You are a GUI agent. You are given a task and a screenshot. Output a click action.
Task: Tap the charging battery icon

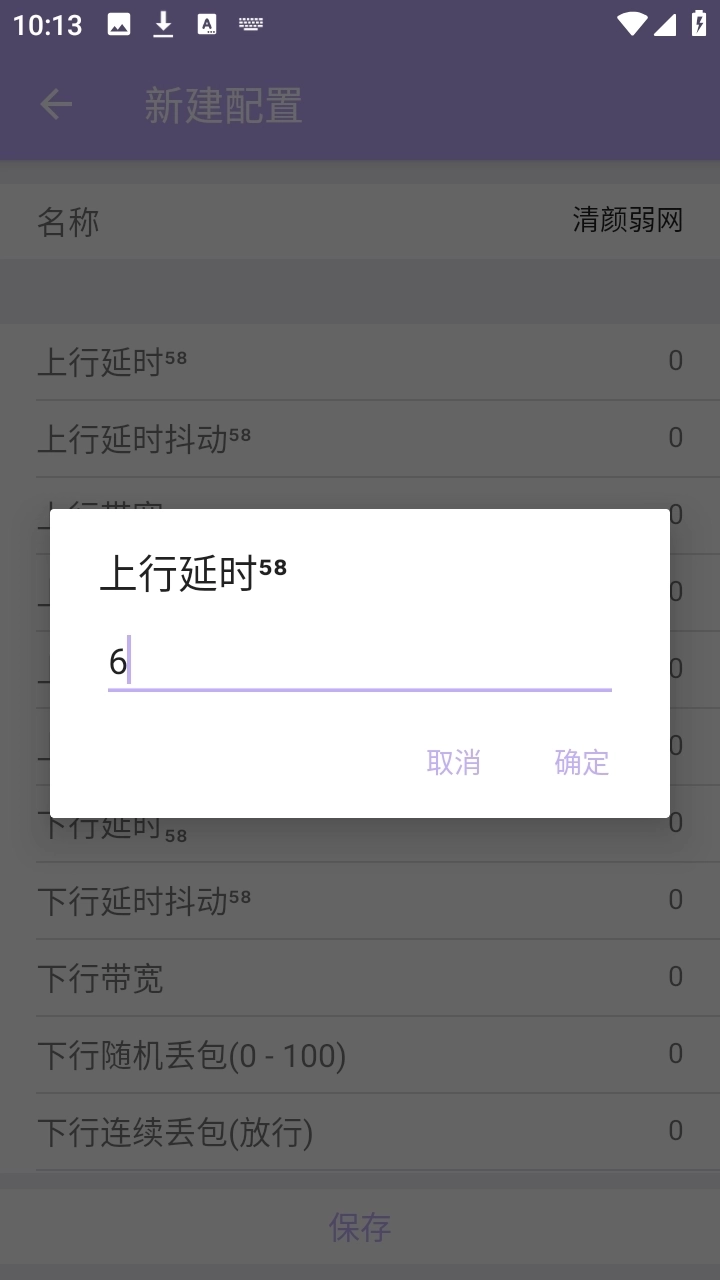tap(699, 24)
